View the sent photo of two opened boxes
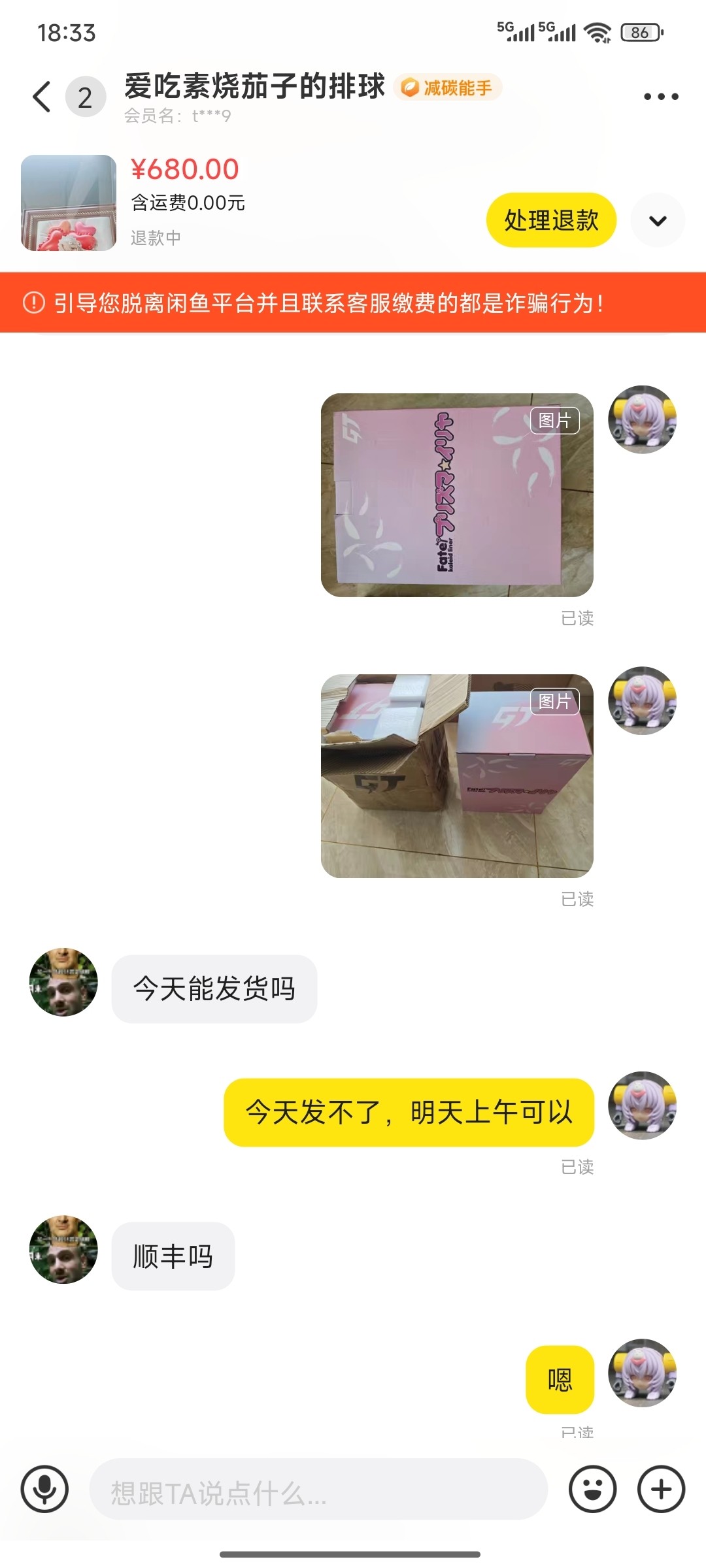Image resolution: width=706 pixels, height=1568 pixels. pos(457,776)
